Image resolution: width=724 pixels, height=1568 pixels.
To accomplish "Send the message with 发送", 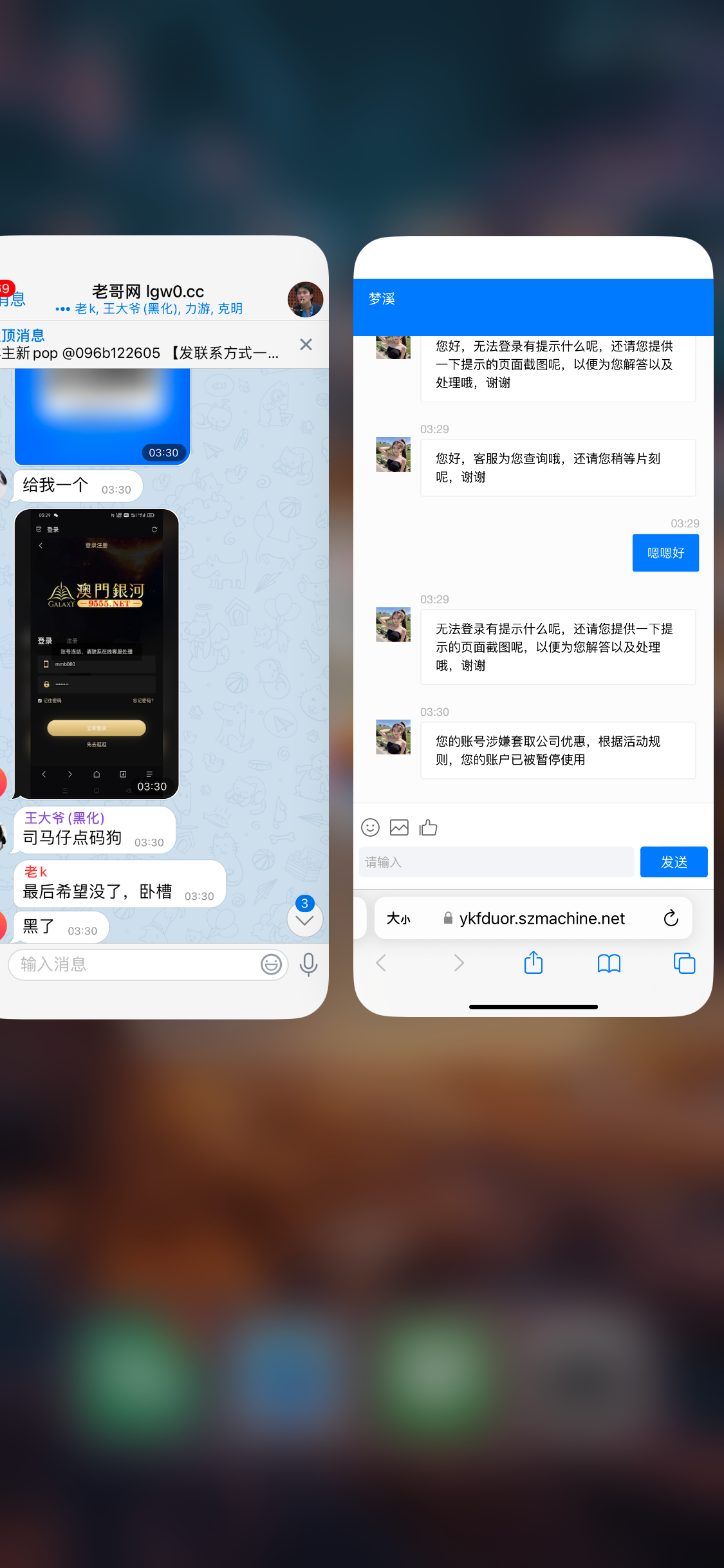I will 674,862.
